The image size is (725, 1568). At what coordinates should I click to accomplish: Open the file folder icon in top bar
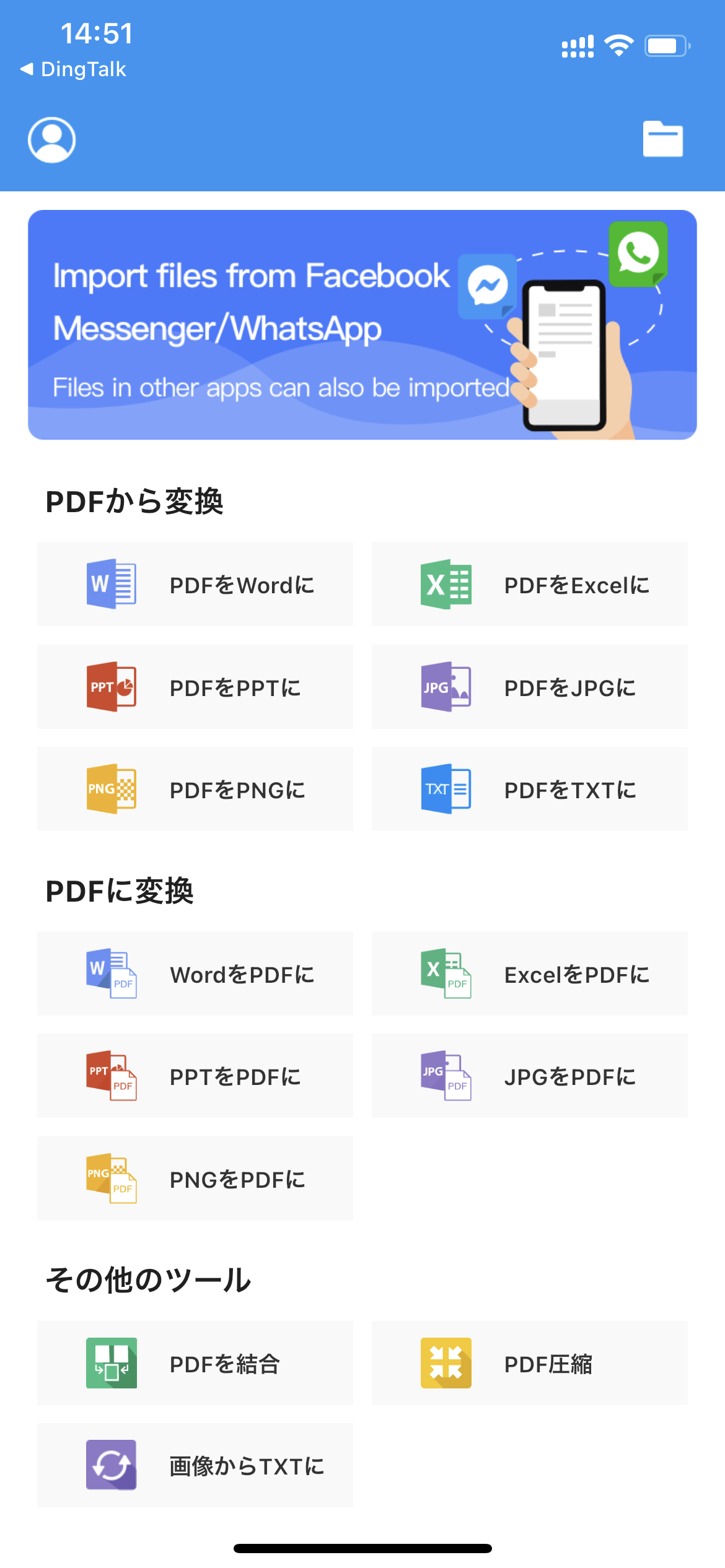click(663, 139)
